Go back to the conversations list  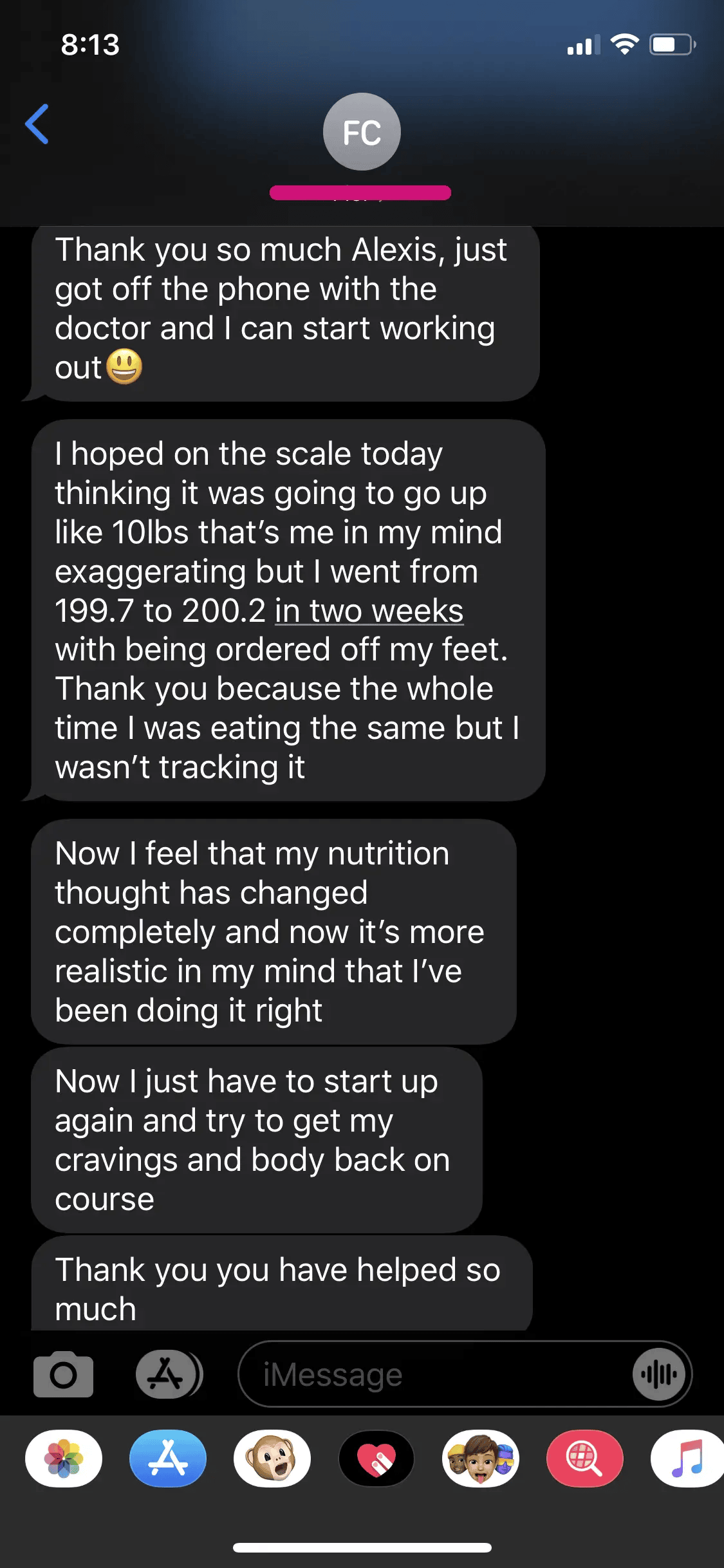tap(37, 124)
